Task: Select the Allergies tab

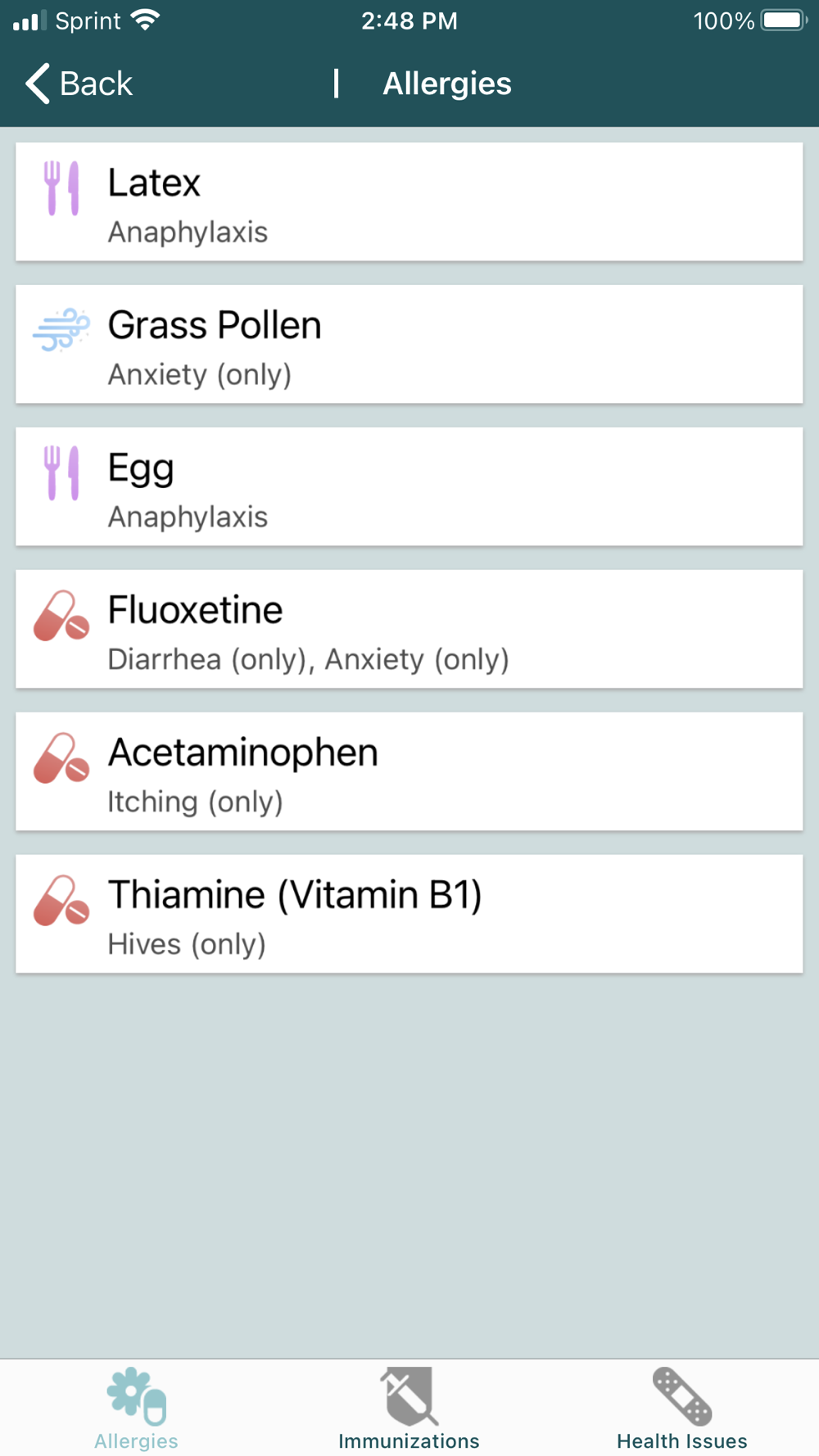Action: pyautogui.click(x=136, y=1409)
